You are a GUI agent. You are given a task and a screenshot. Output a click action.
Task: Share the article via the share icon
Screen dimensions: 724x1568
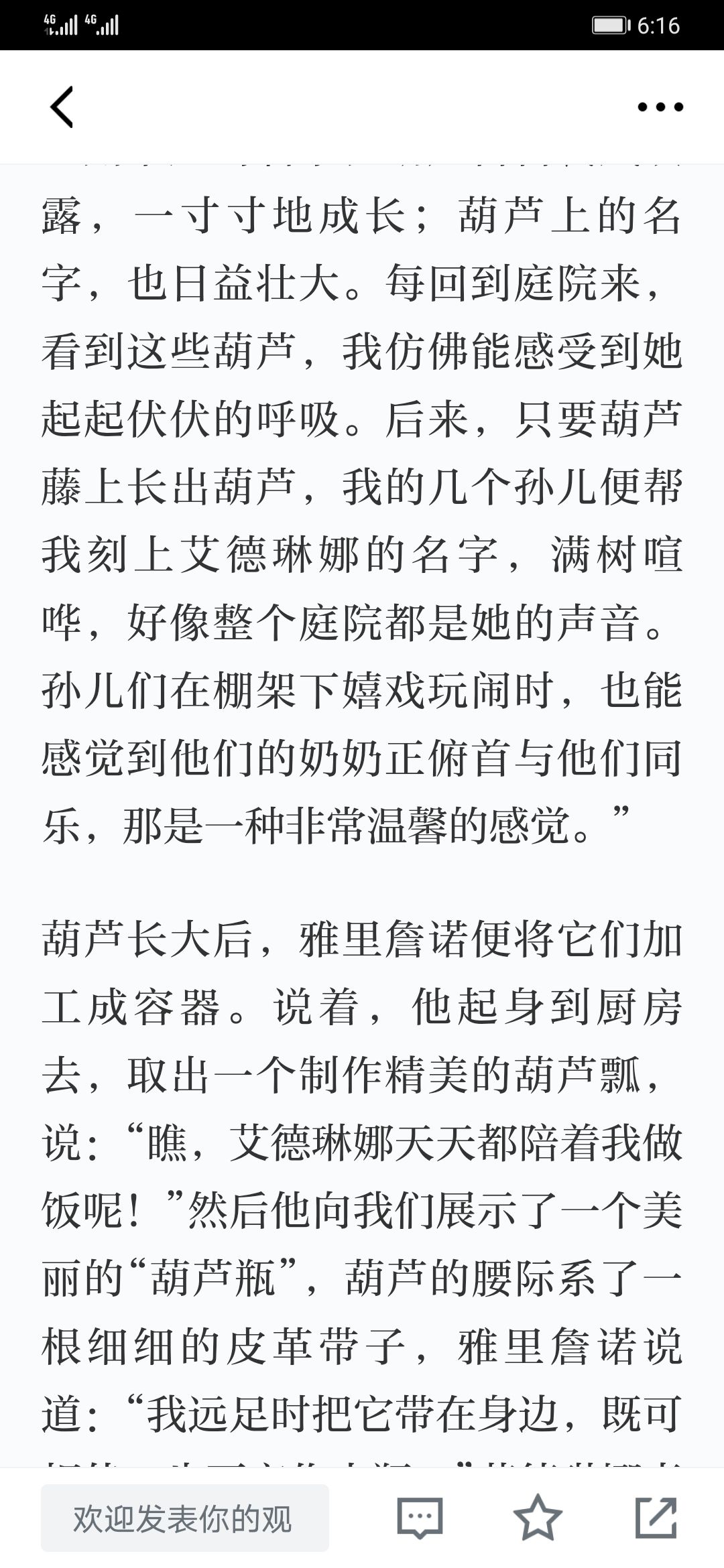[656, 1518]
